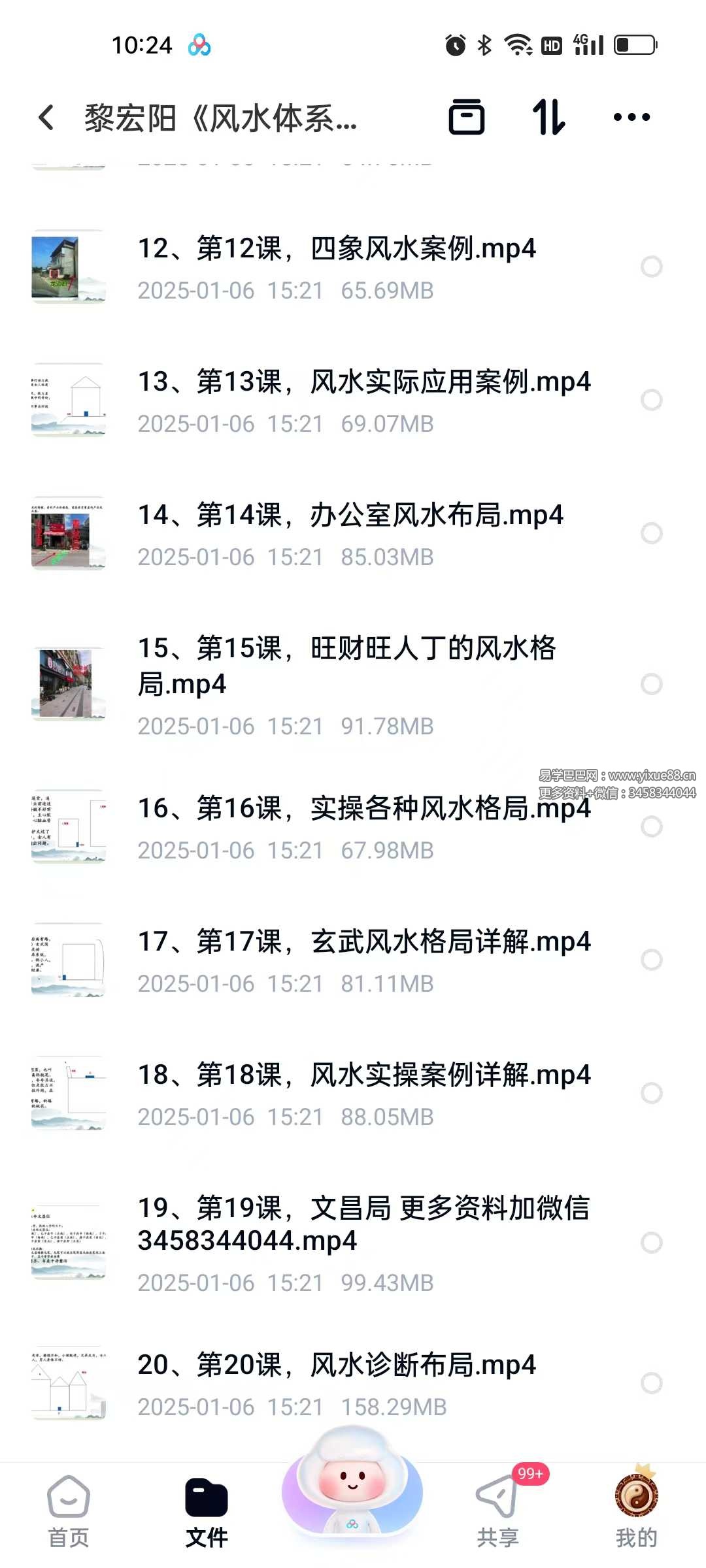Image resolution: width=706 pixels, height=1568 pixels.
Task: Switch to the 首页 tab
Action: pos(69,1512)
